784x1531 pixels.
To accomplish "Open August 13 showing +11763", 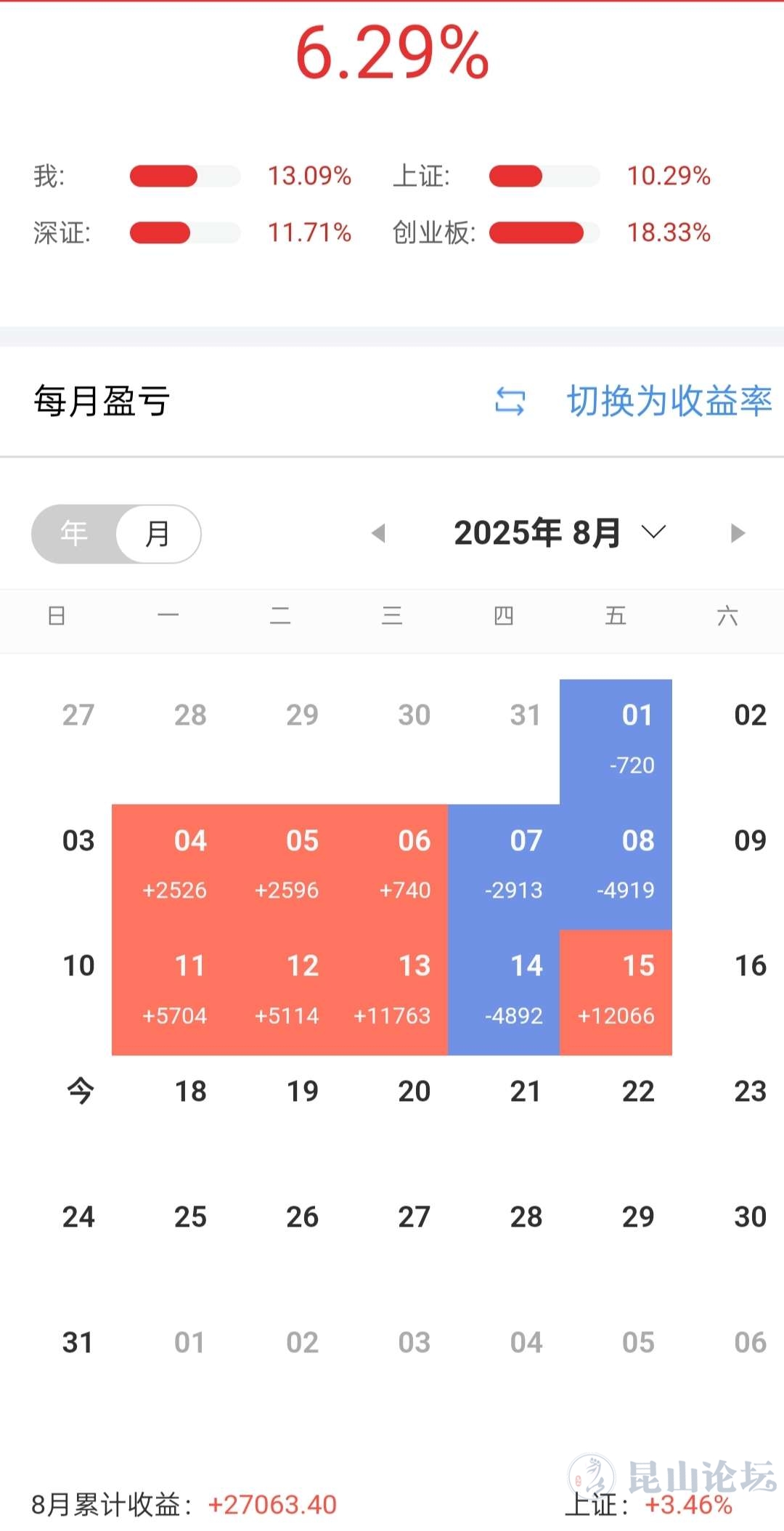I will 392,992.
